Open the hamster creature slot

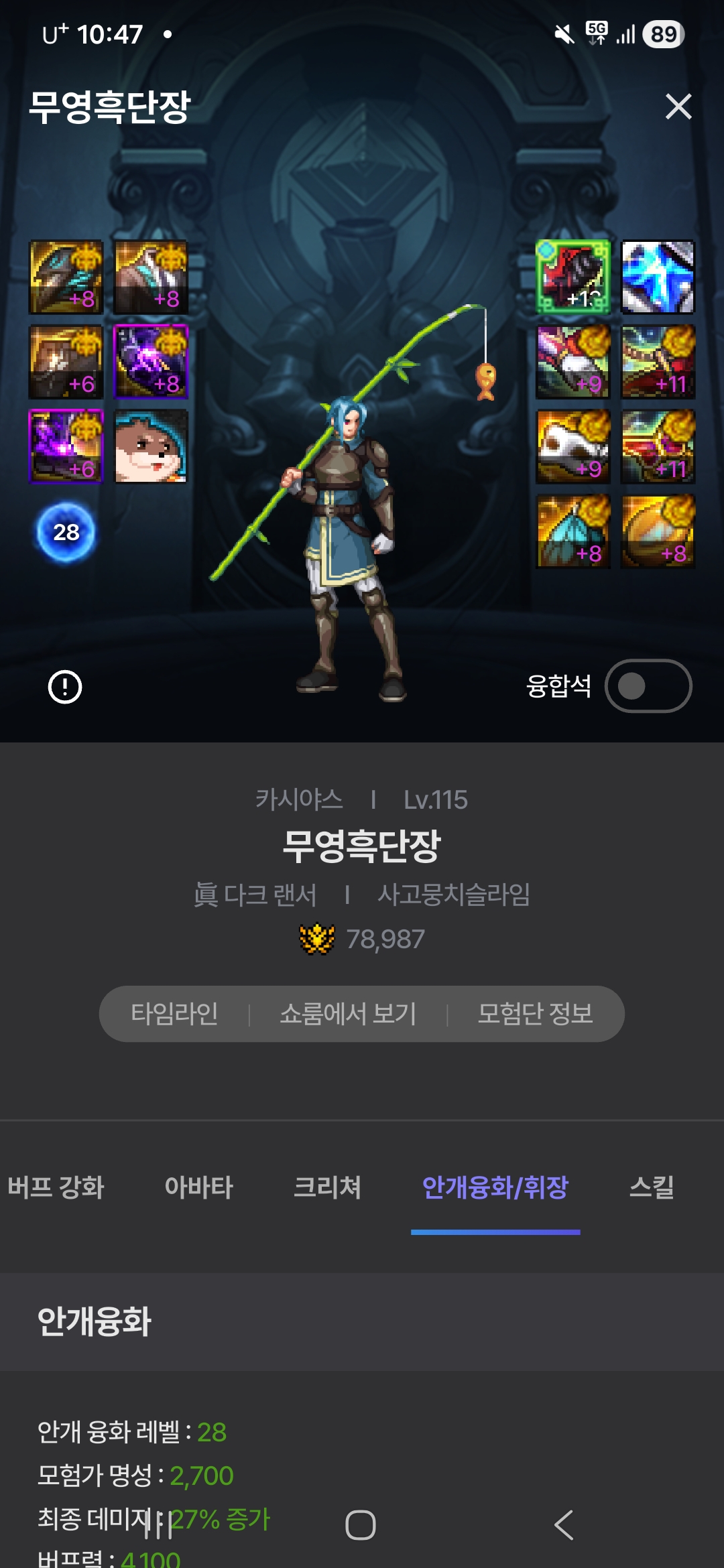[151, 446]
